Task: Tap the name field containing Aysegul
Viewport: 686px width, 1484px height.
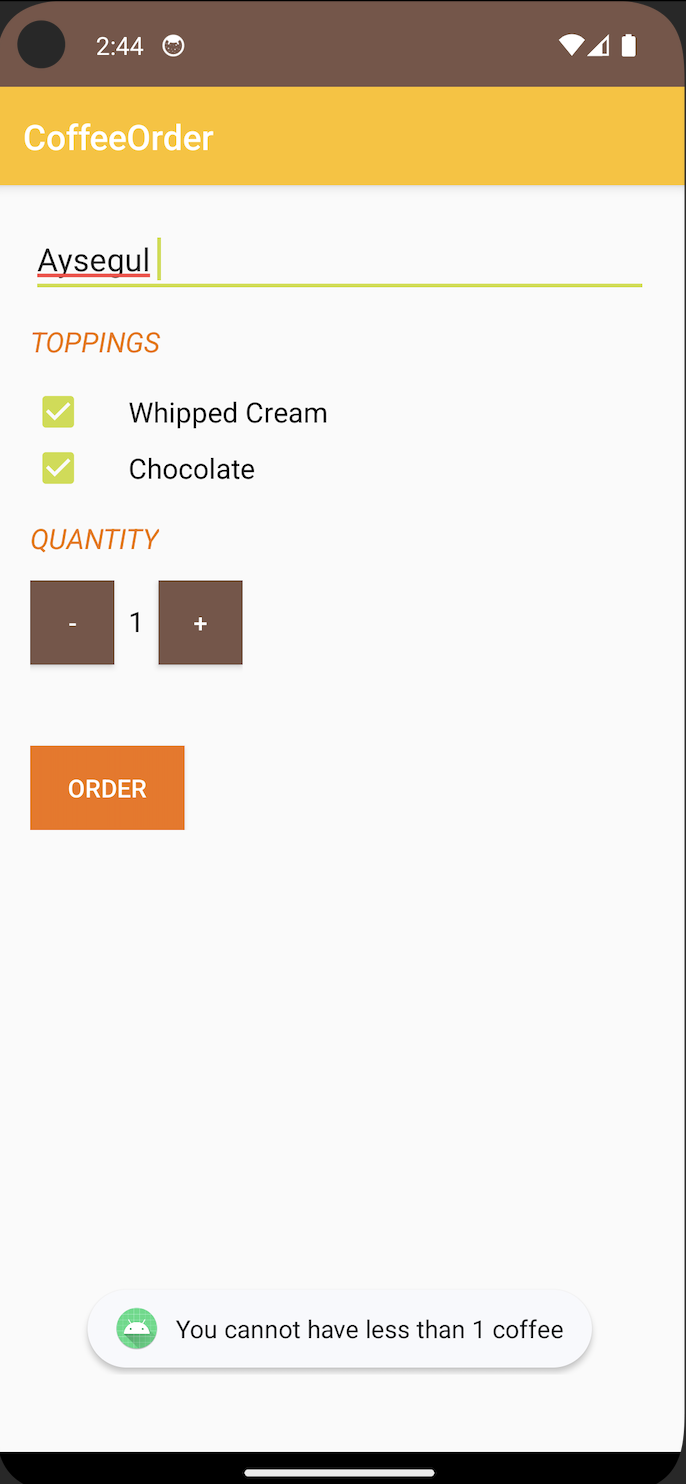Action: pos(338,261)
